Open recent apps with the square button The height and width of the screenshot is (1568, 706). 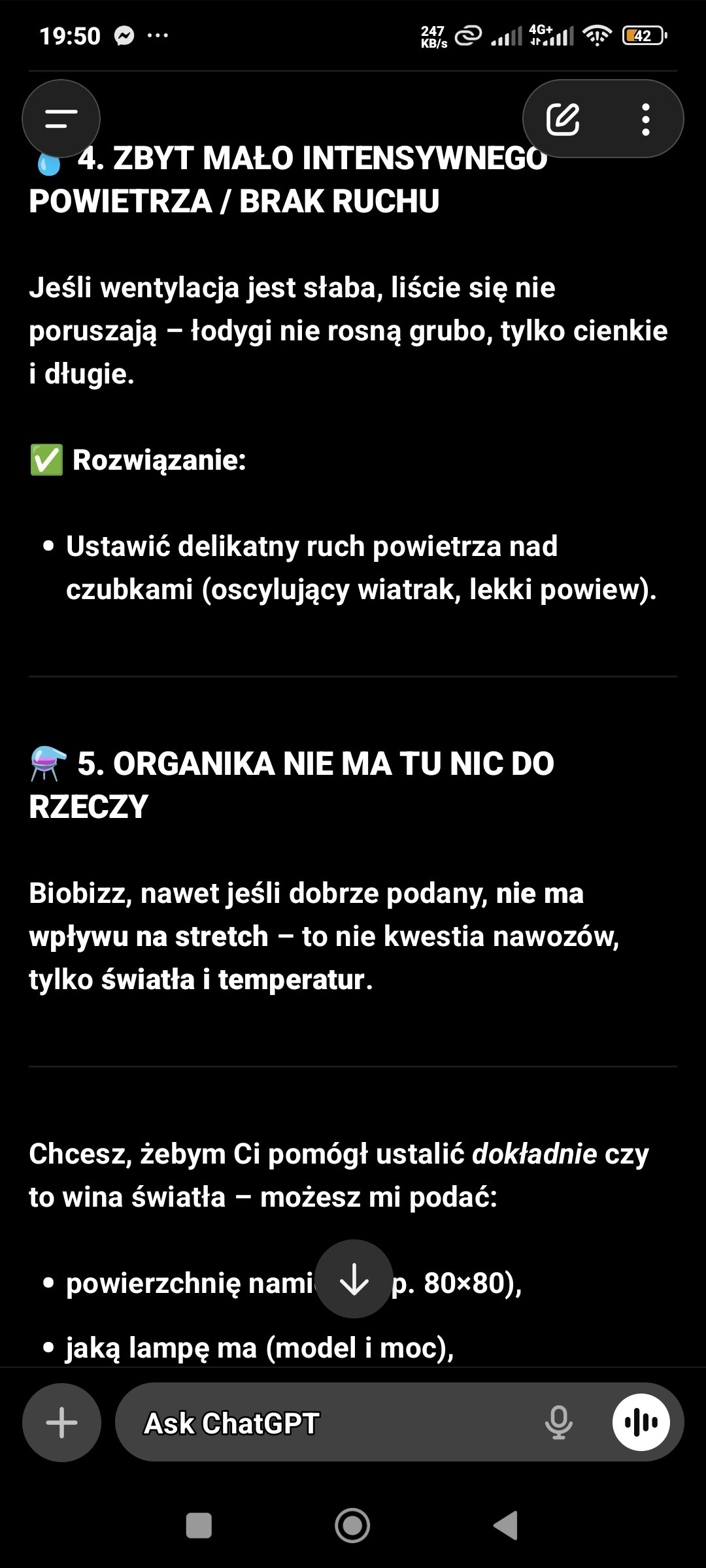point(199,1526)
